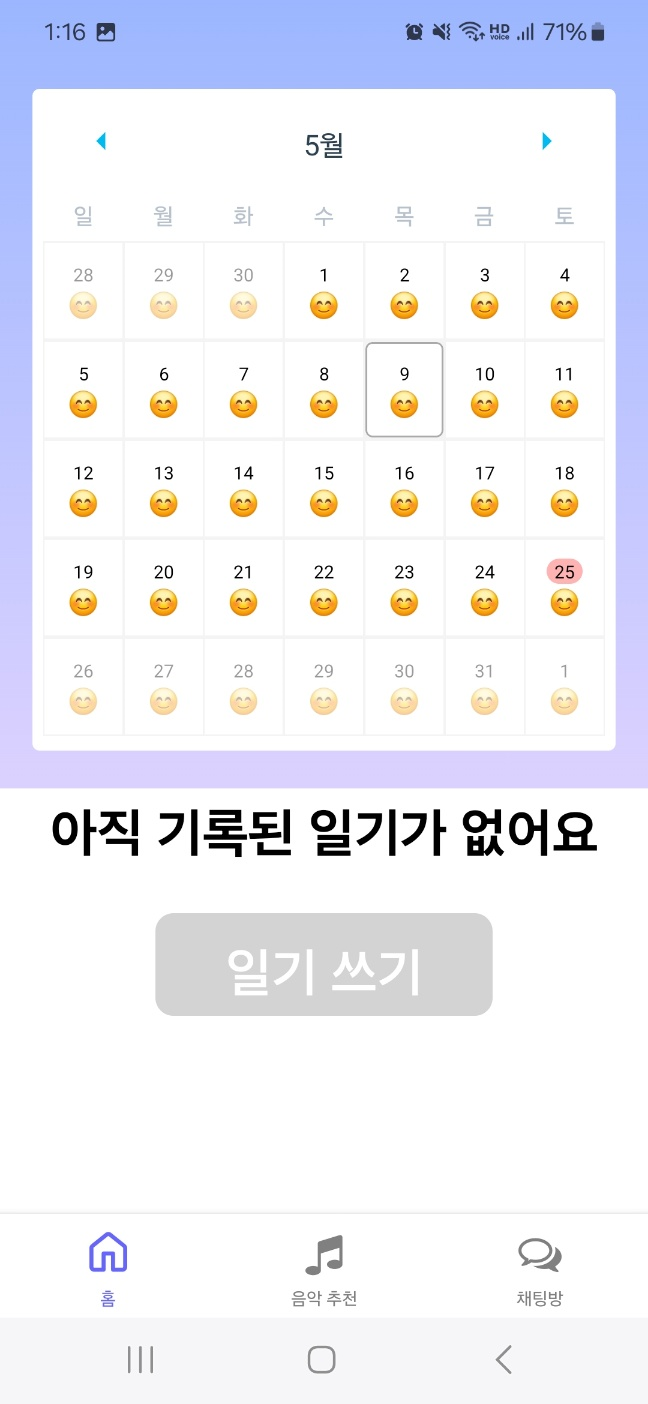Select May 7 on the calendar
Screen dimensions: 648x1404
tap(244, 390)
